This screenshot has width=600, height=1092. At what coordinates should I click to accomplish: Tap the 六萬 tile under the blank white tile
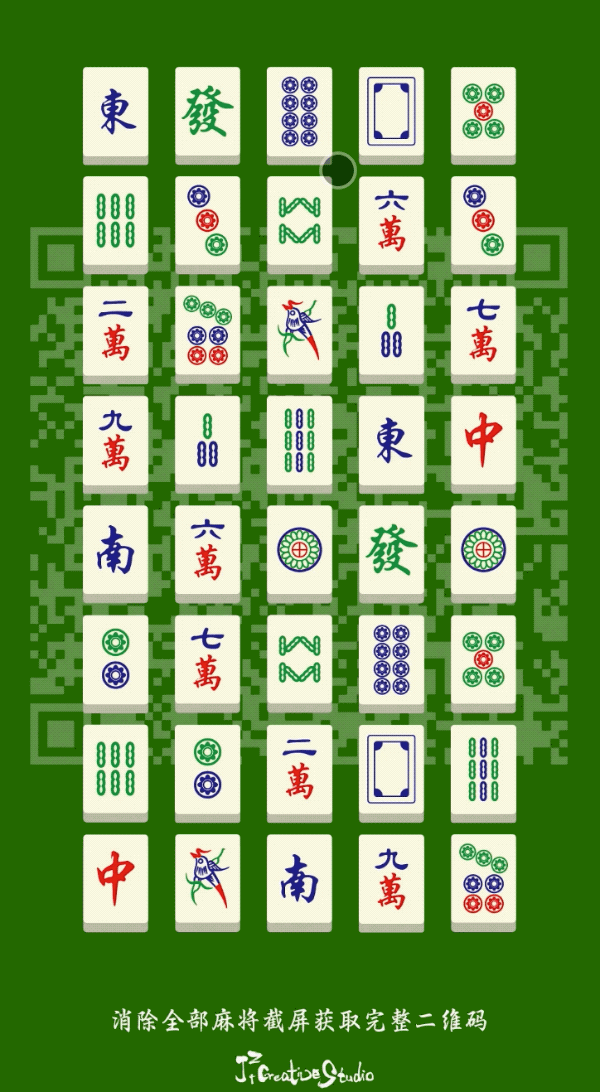[391, 221]
